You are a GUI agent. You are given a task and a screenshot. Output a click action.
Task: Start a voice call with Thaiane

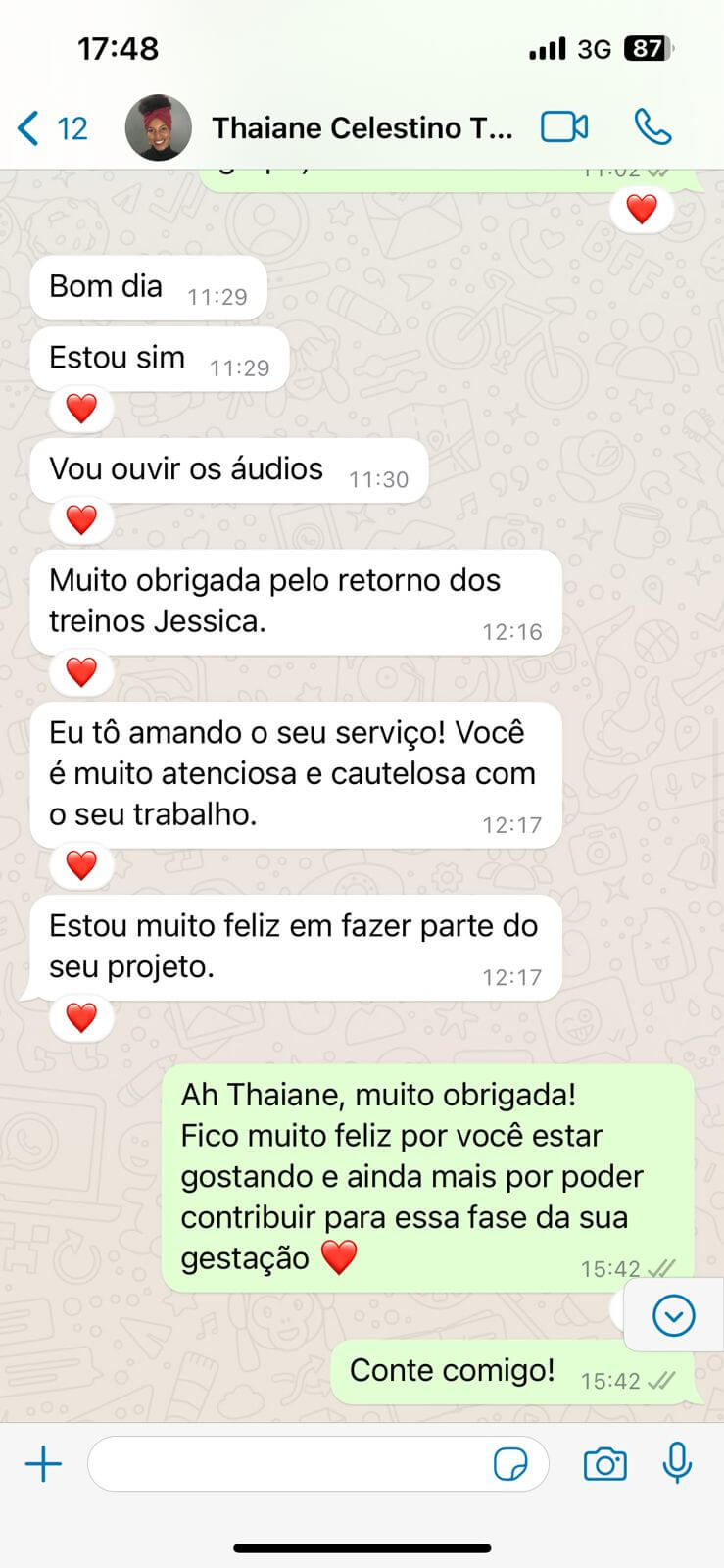click(652, 126)
